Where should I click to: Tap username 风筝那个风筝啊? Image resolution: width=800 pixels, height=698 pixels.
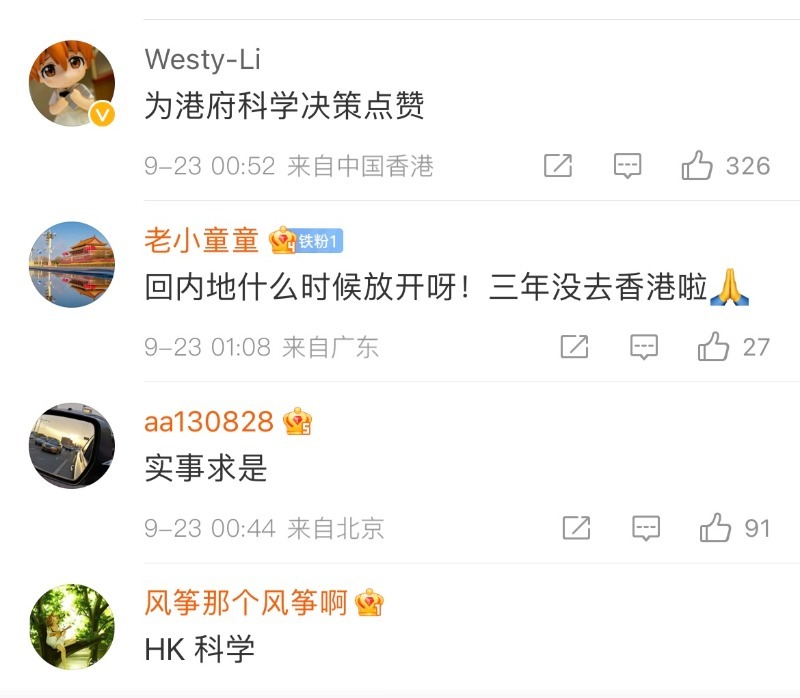point(246,603)
